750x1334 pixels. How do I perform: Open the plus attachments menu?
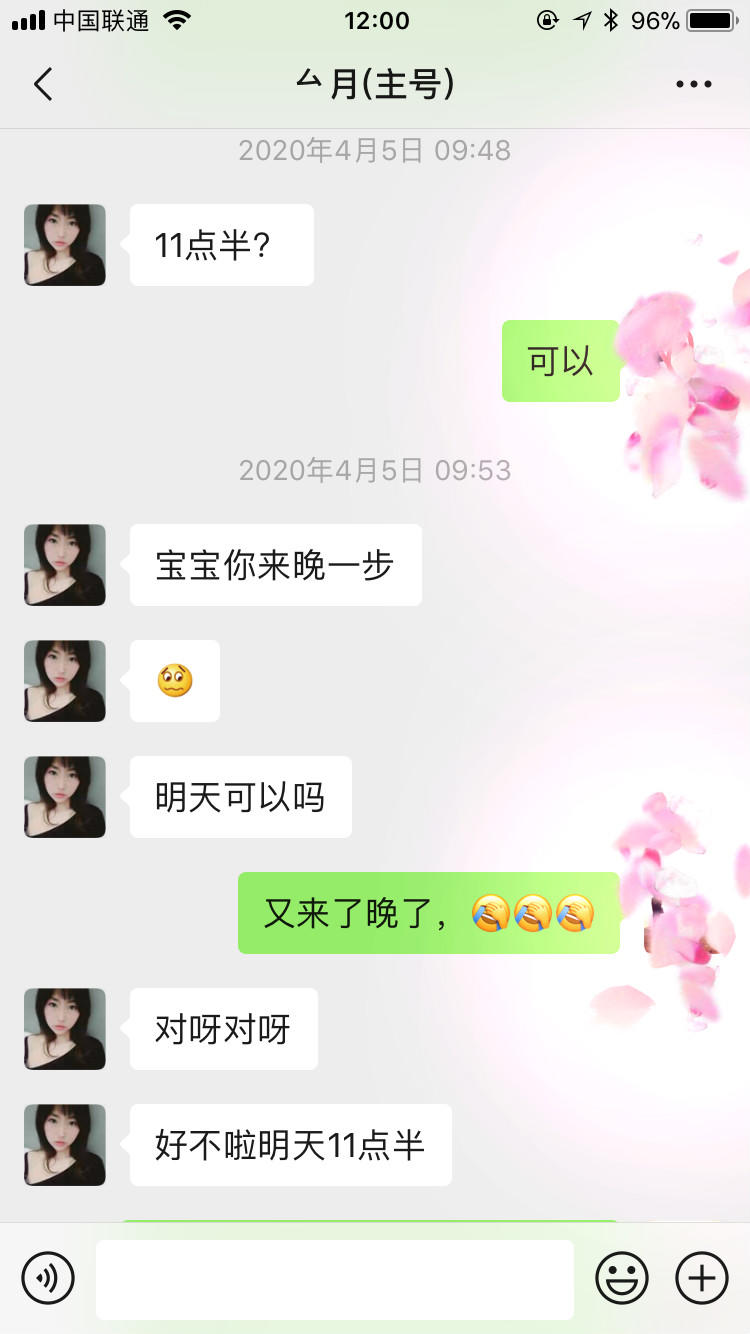click(x=702, y=1278)
